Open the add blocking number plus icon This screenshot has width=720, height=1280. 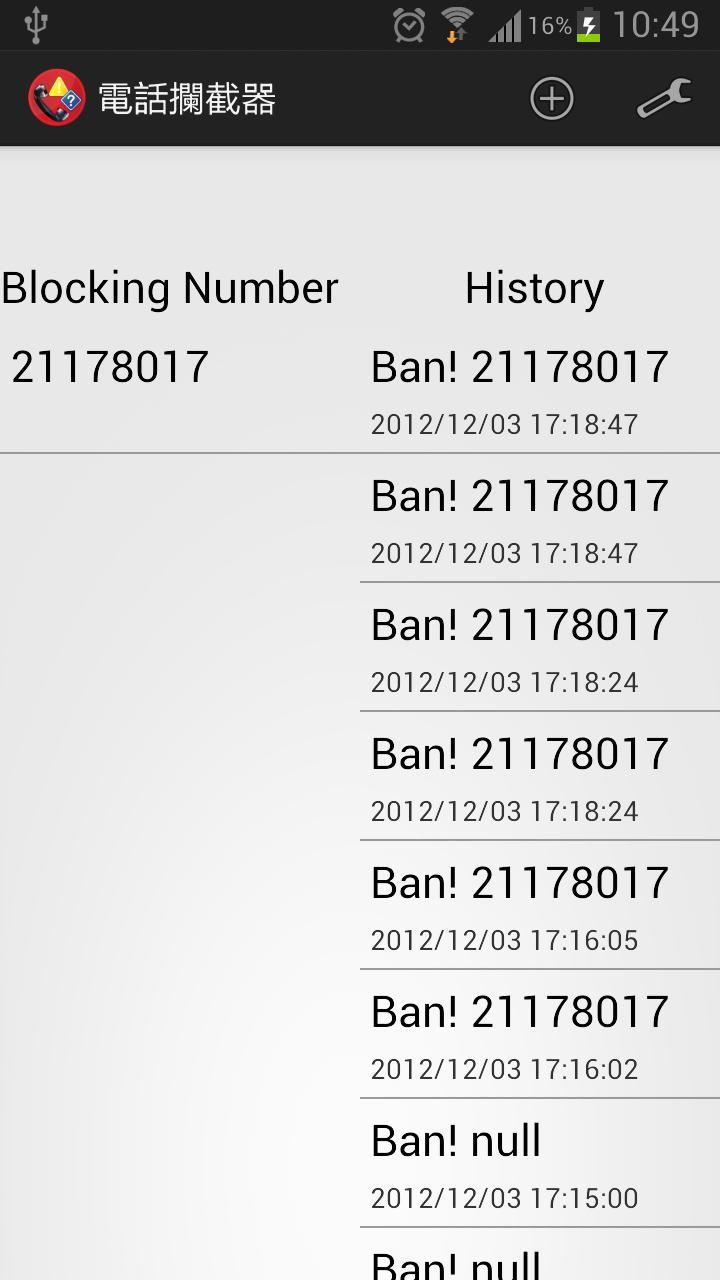(551, 99)
